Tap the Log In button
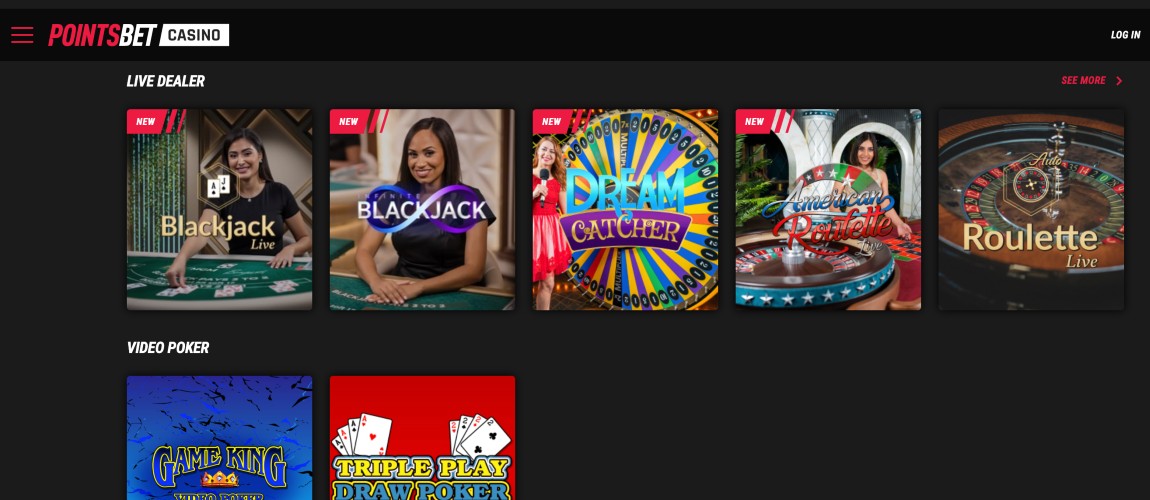 click(x=1125, y=35)
